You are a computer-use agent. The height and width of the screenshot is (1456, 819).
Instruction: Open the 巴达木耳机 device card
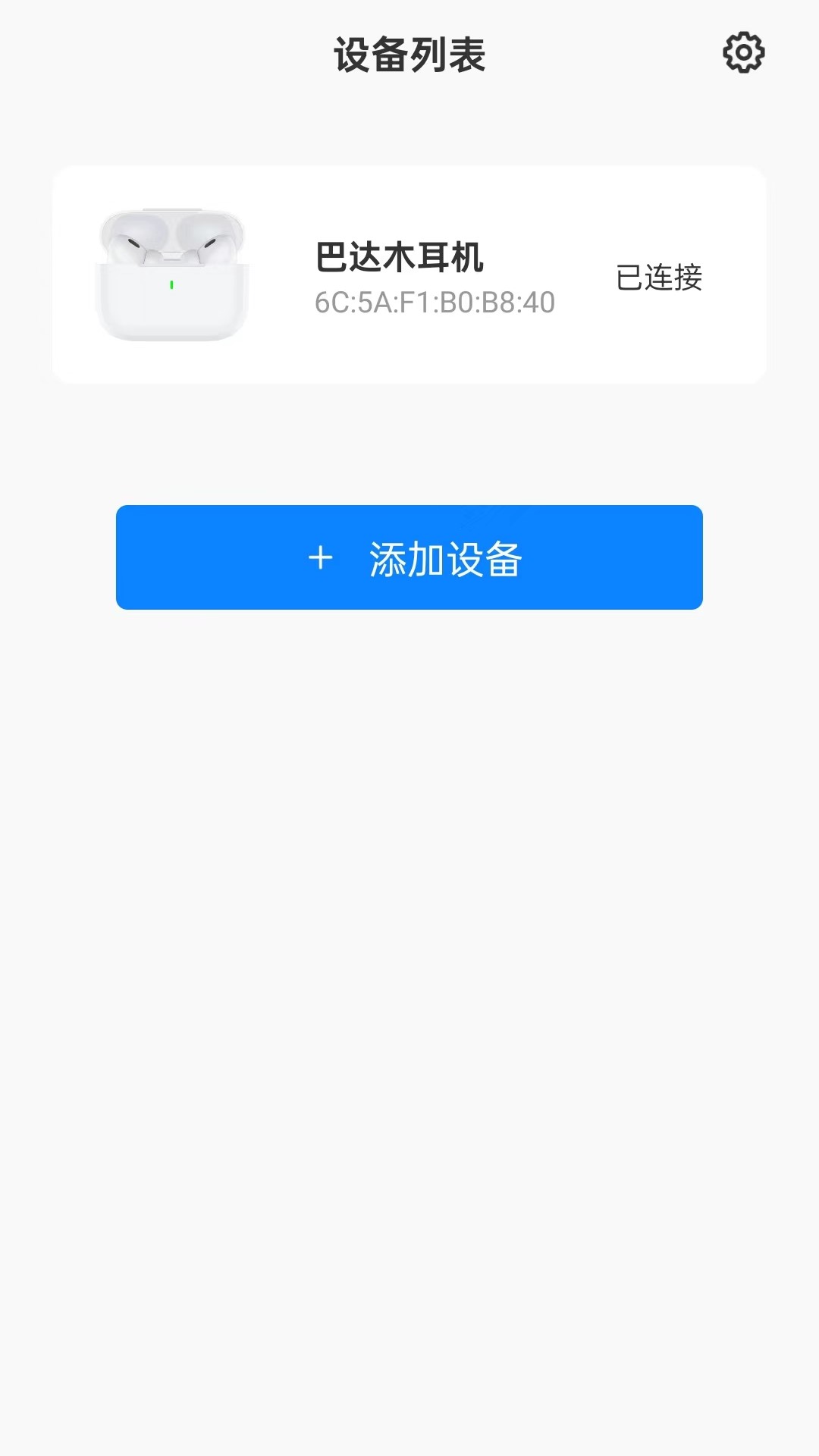[409, 275]
